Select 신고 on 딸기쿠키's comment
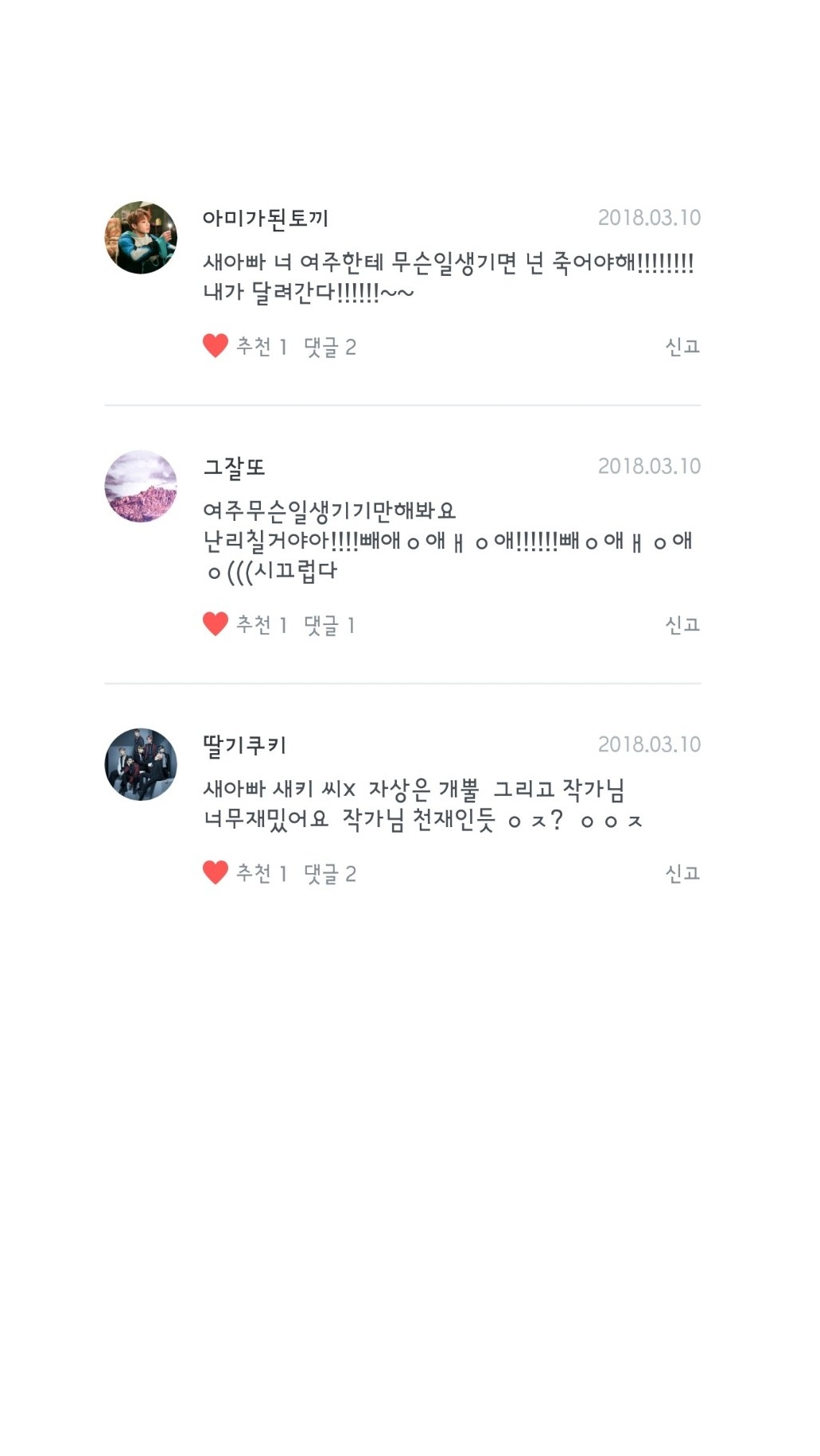 [x=682, y=873]
